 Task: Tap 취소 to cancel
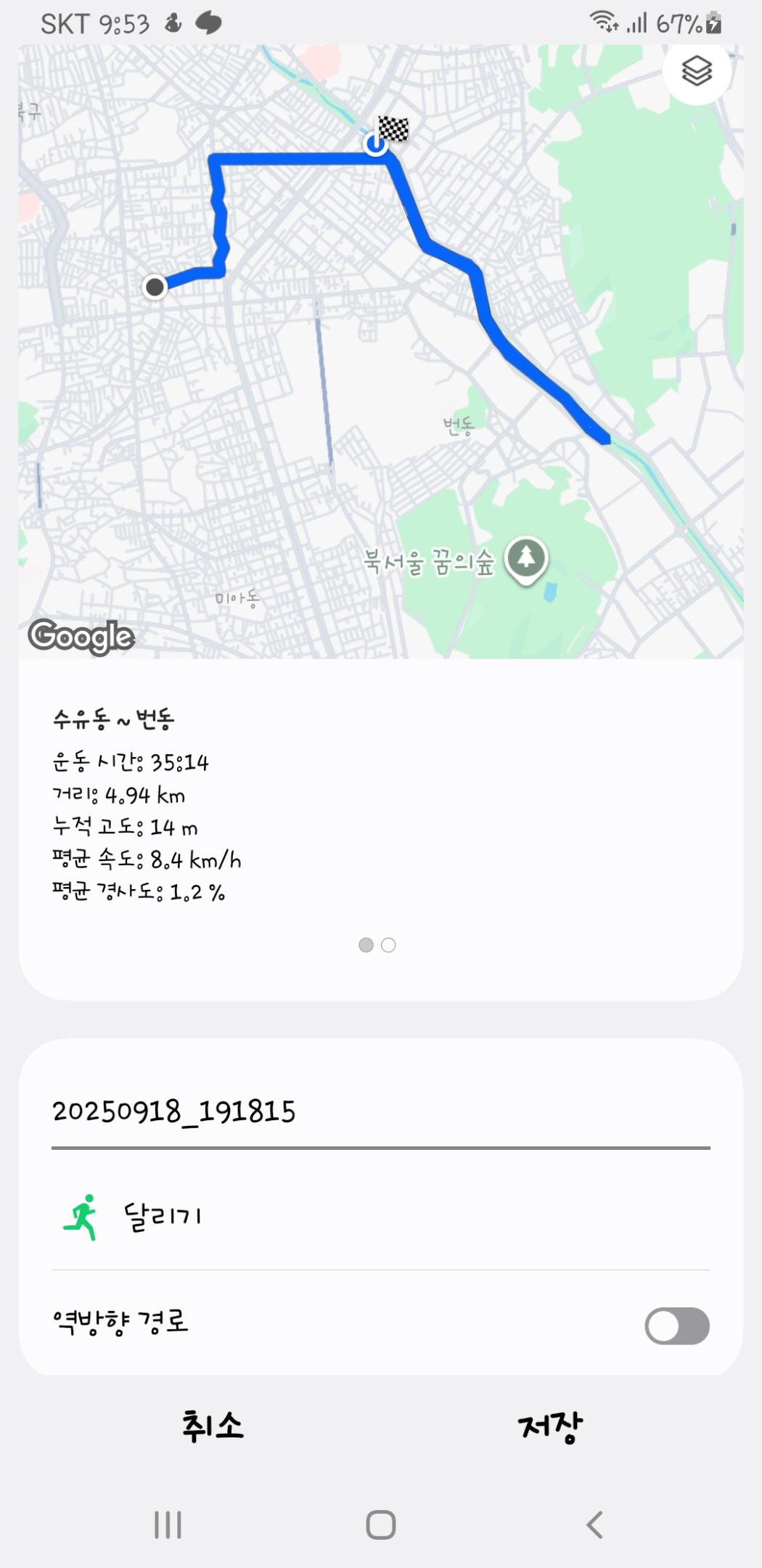(x=213, y=1426)
